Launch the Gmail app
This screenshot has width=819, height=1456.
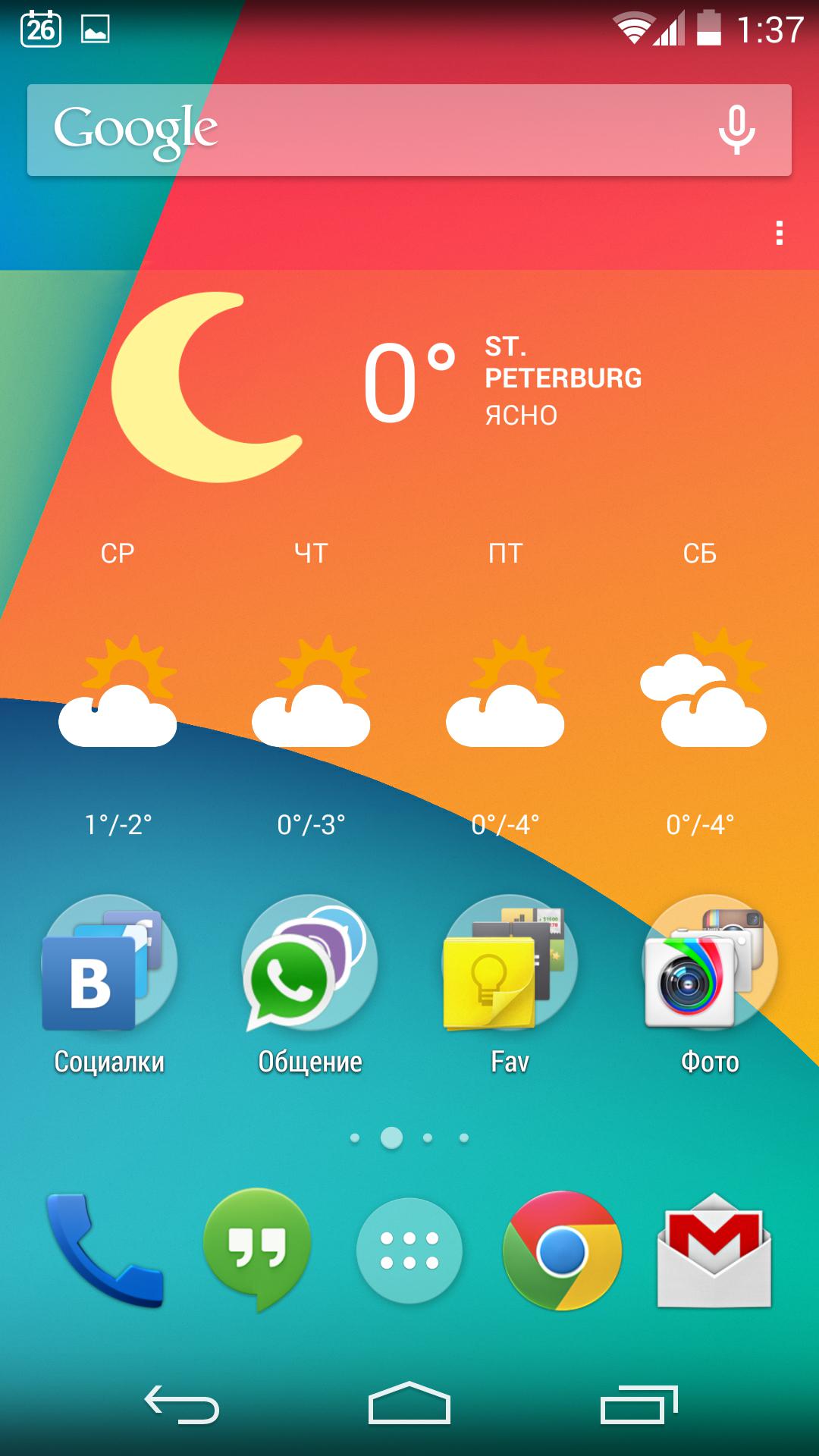714,1250
